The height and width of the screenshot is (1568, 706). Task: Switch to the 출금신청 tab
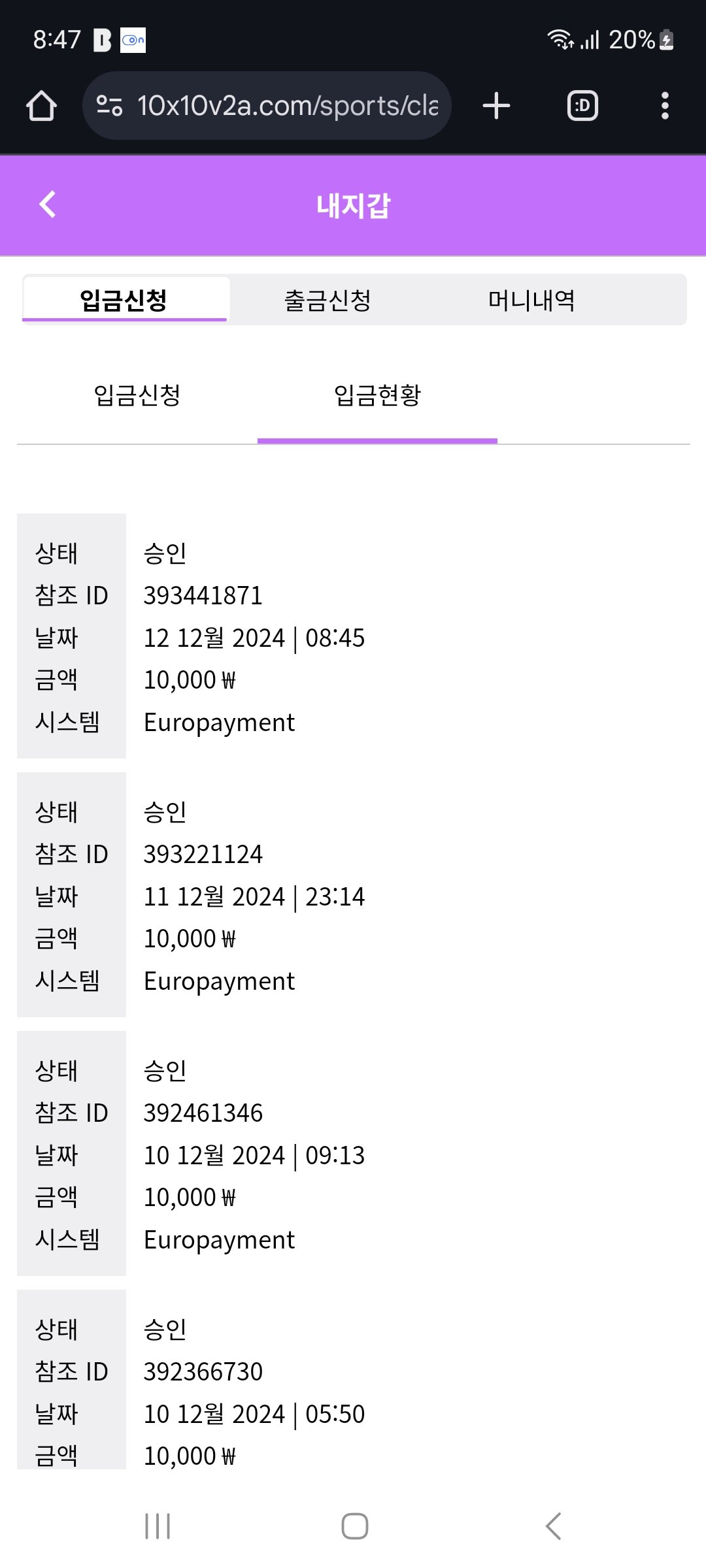click(328, 301)
